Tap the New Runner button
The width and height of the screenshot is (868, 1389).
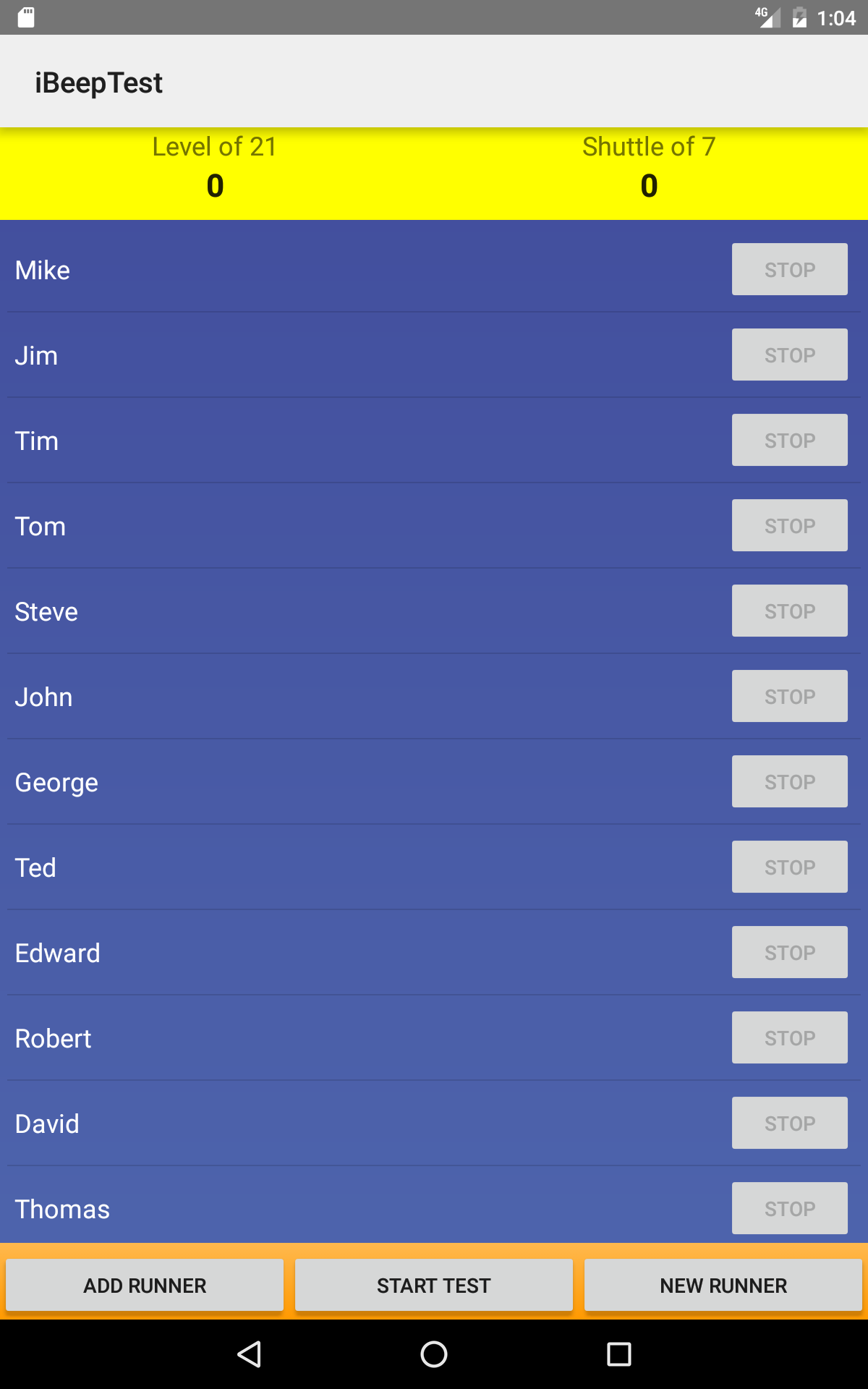click(x=723, y=1285)
